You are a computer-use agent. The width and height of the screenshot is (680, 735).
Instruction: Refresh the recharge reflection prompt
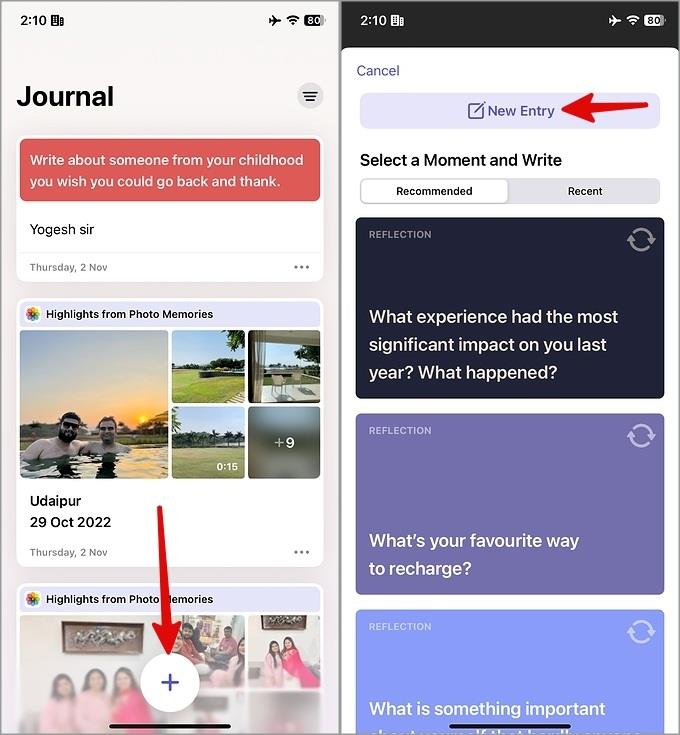[x=641, y=435]
